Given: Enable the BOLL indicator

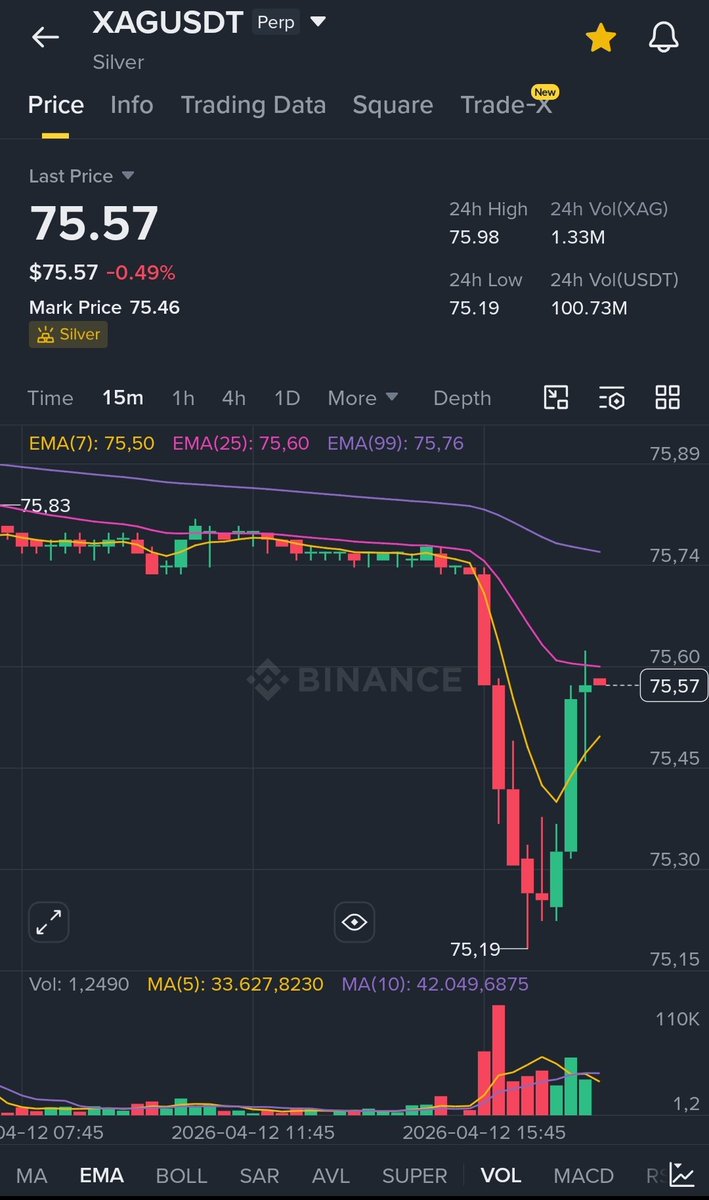Looking at the screenshot, I should pyautogui.click(x=181, y=1175).
